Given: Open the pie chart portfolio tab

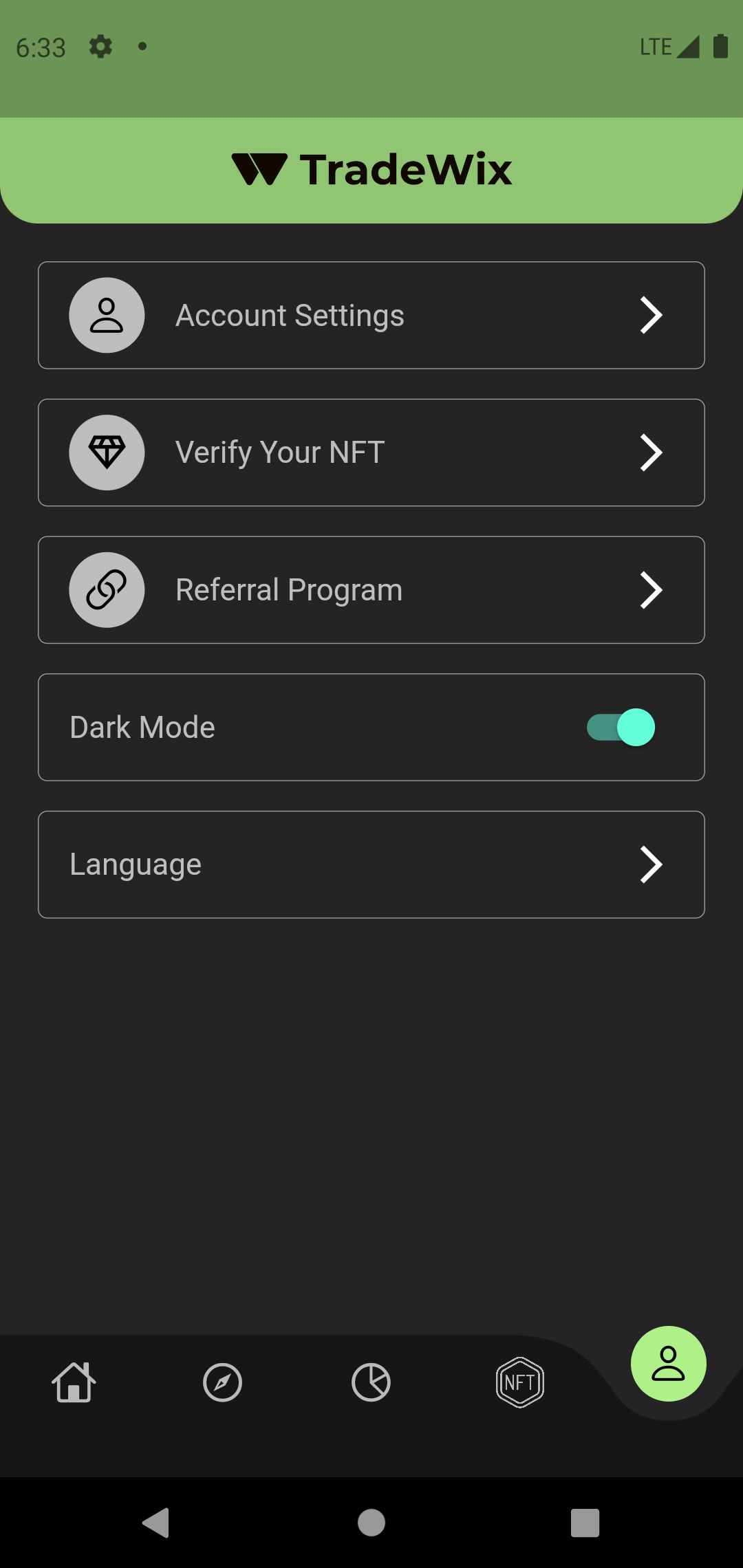Looking at the screenshot, I should coord(371,1382).
